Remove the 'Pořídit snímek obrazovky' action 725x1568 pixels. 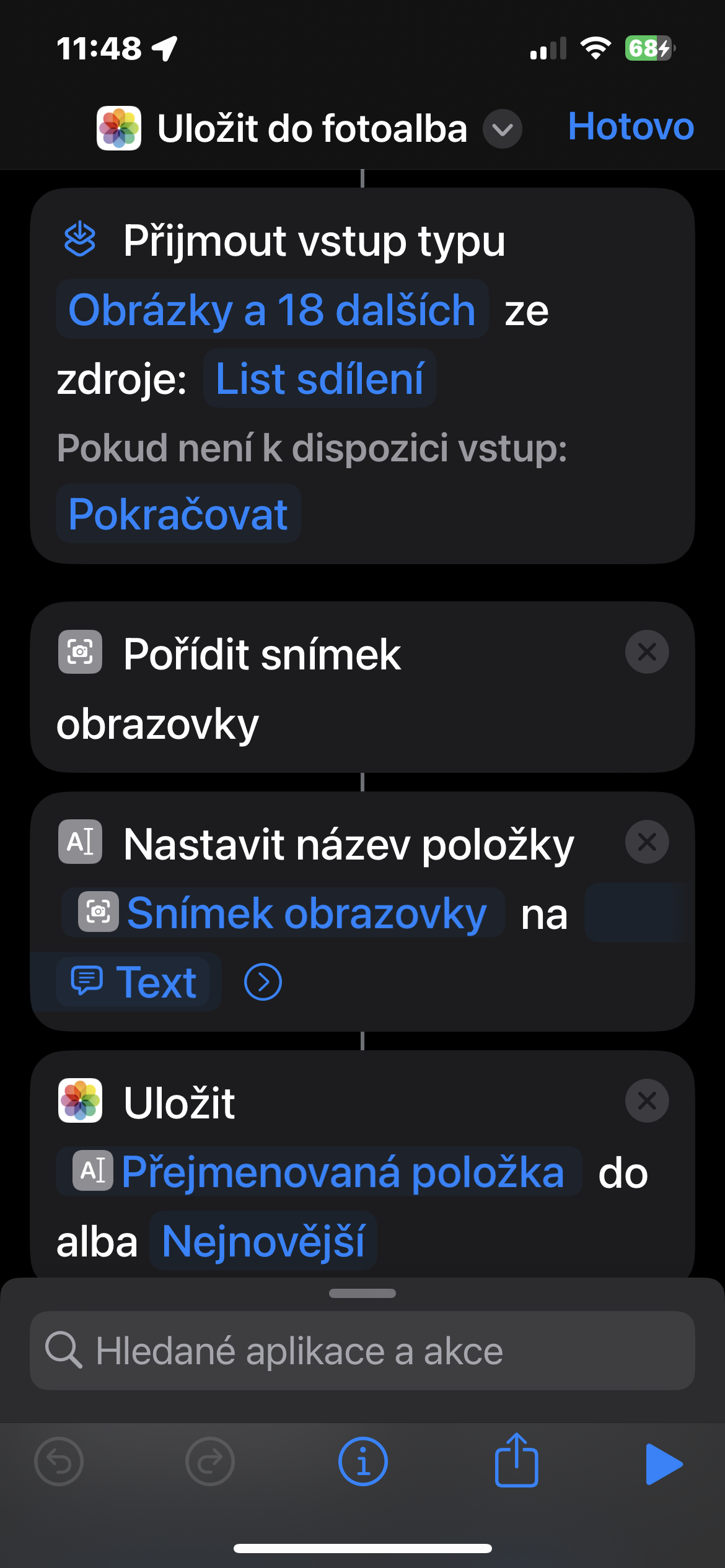646,652
